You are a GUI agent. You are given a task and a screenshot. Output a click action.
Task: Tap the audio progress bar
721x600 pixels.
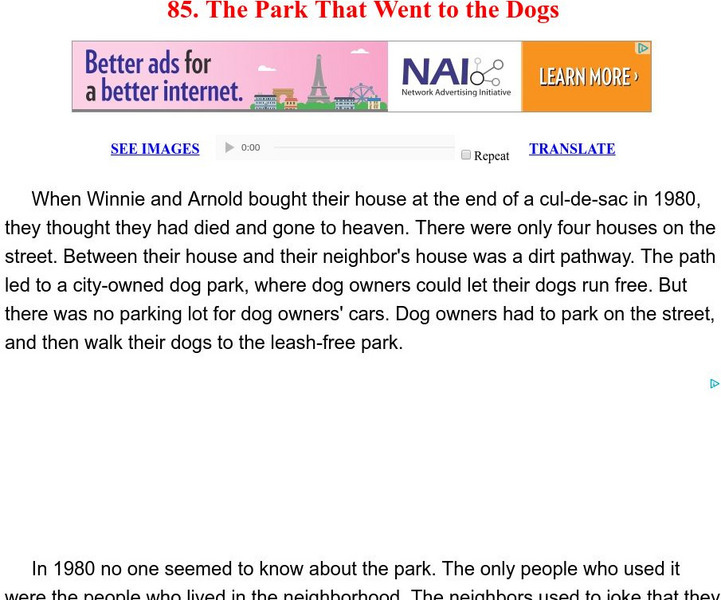tap(362, 148)
